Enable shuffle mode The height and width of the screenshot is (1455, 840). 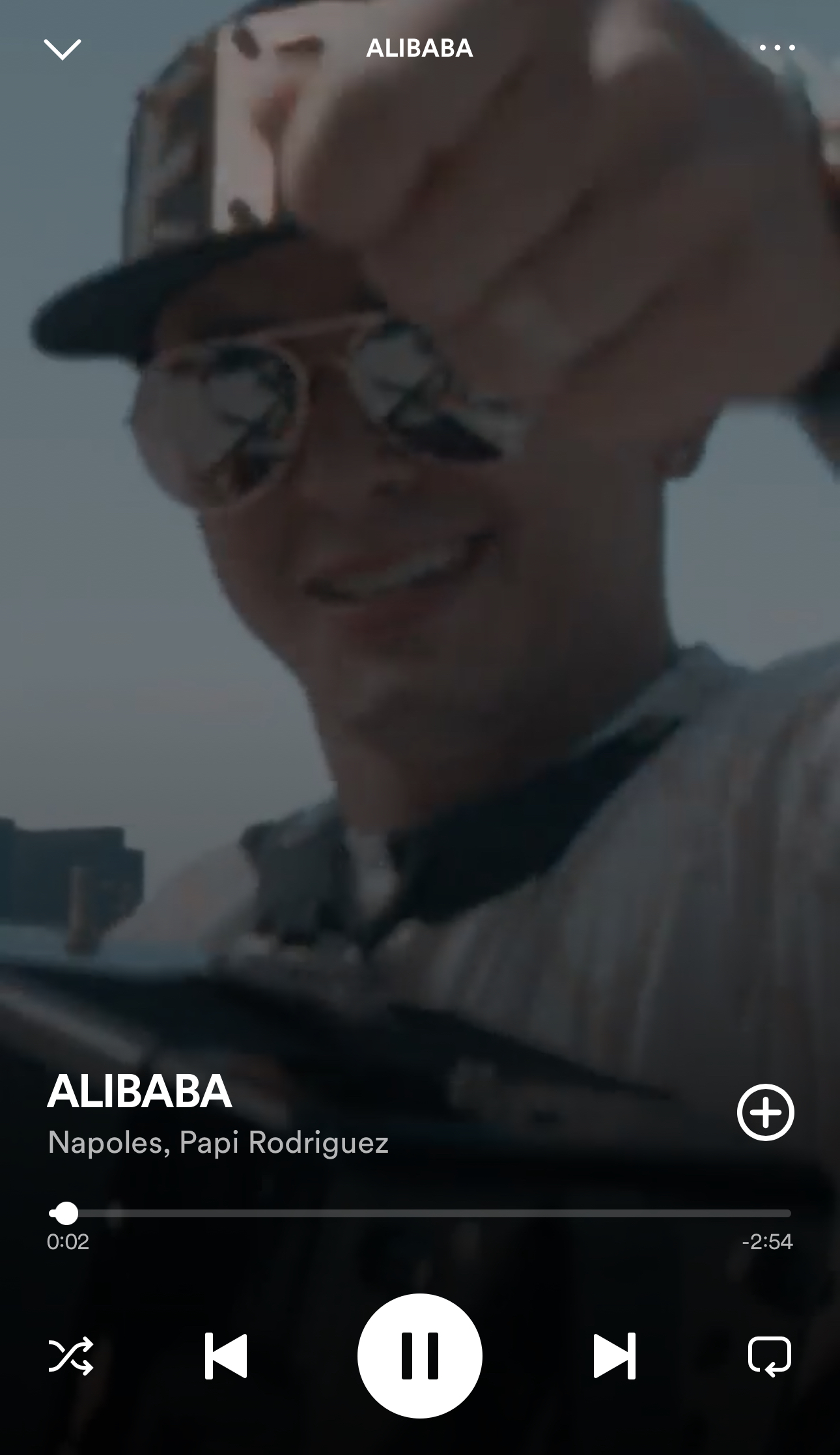click(x=71, y=1356)
